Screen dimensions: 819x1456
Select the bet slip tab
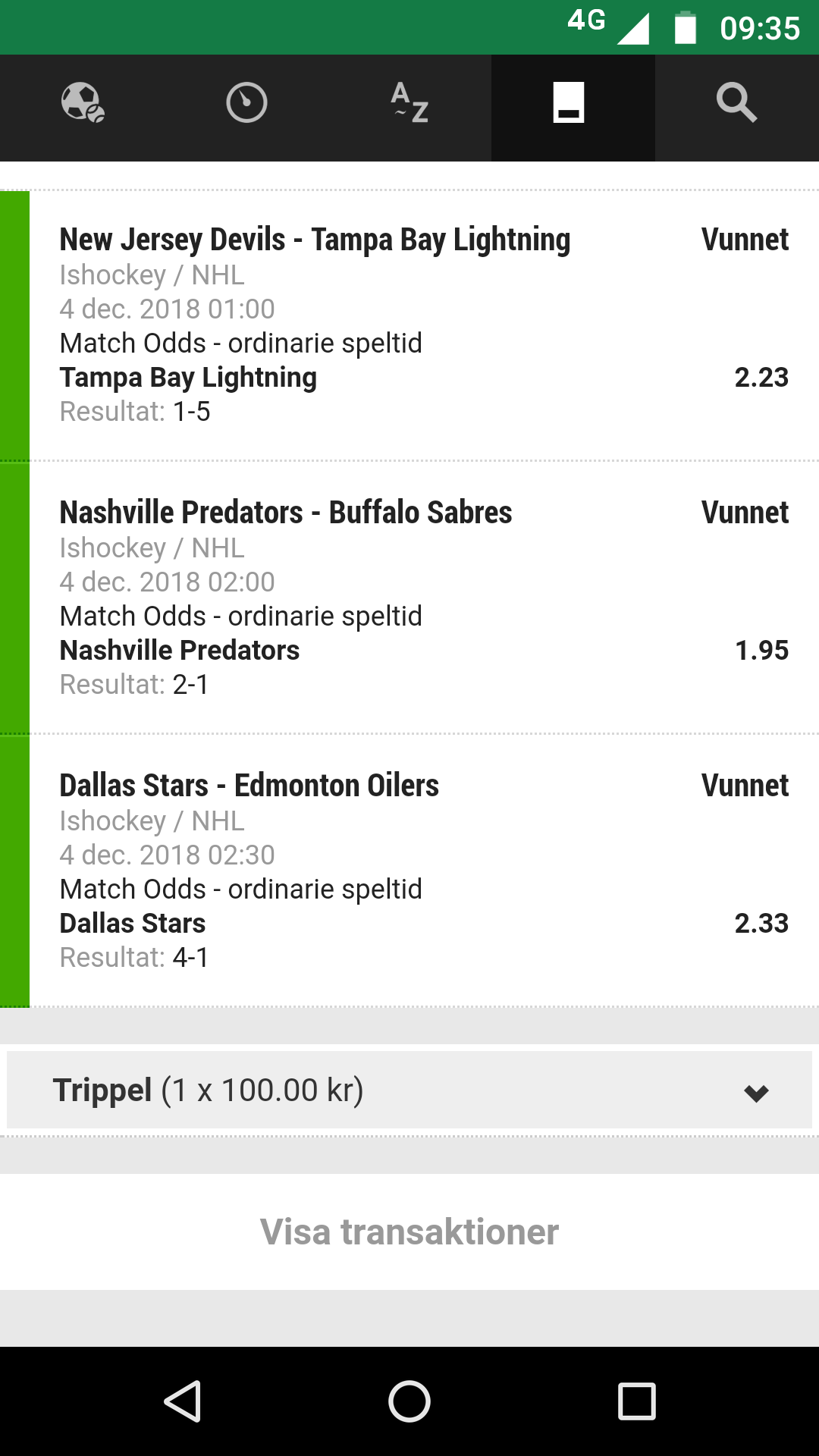(x=573, y=103)
